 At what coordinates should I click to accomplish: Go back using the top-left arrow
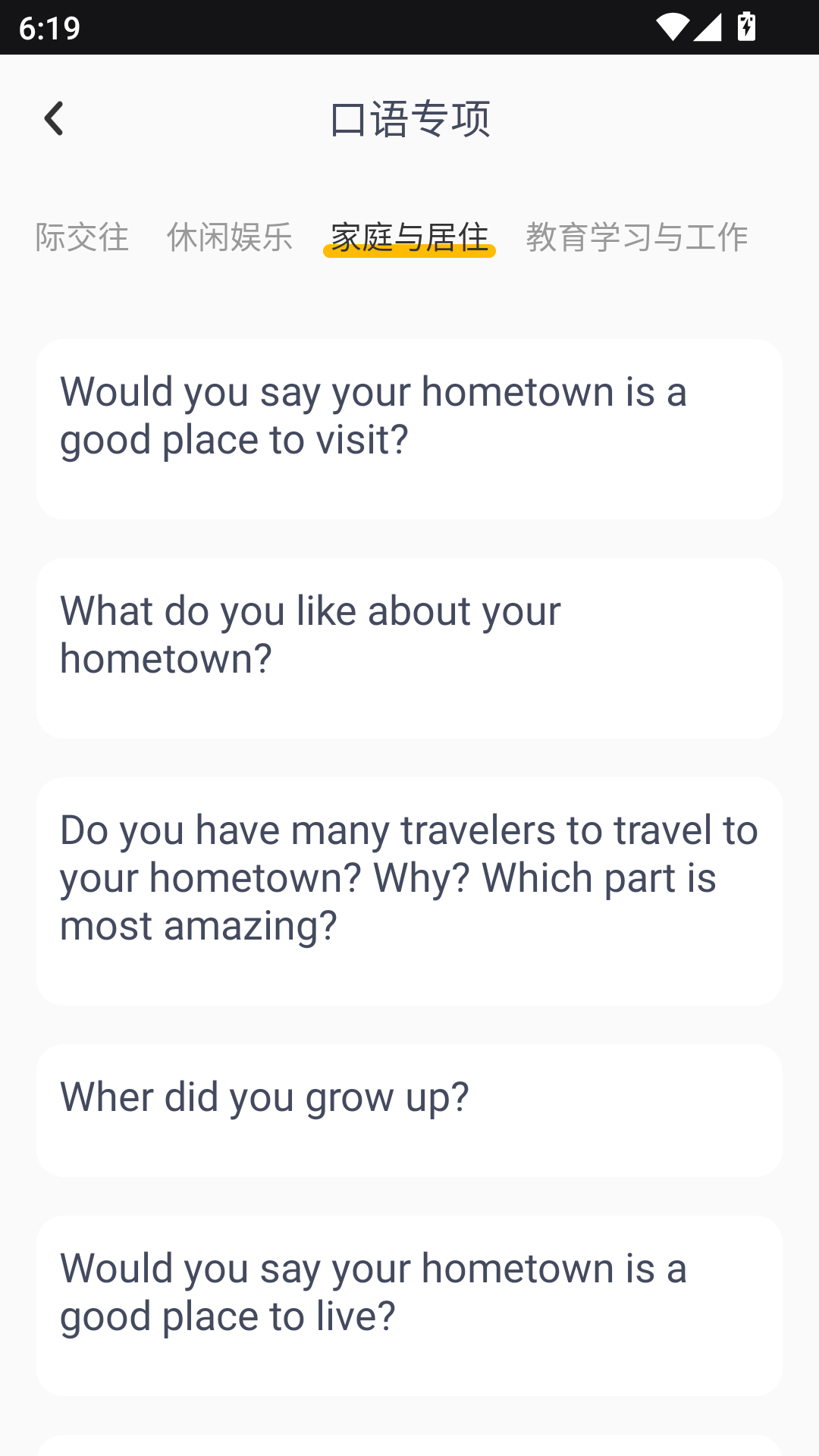tap(53, 119)
